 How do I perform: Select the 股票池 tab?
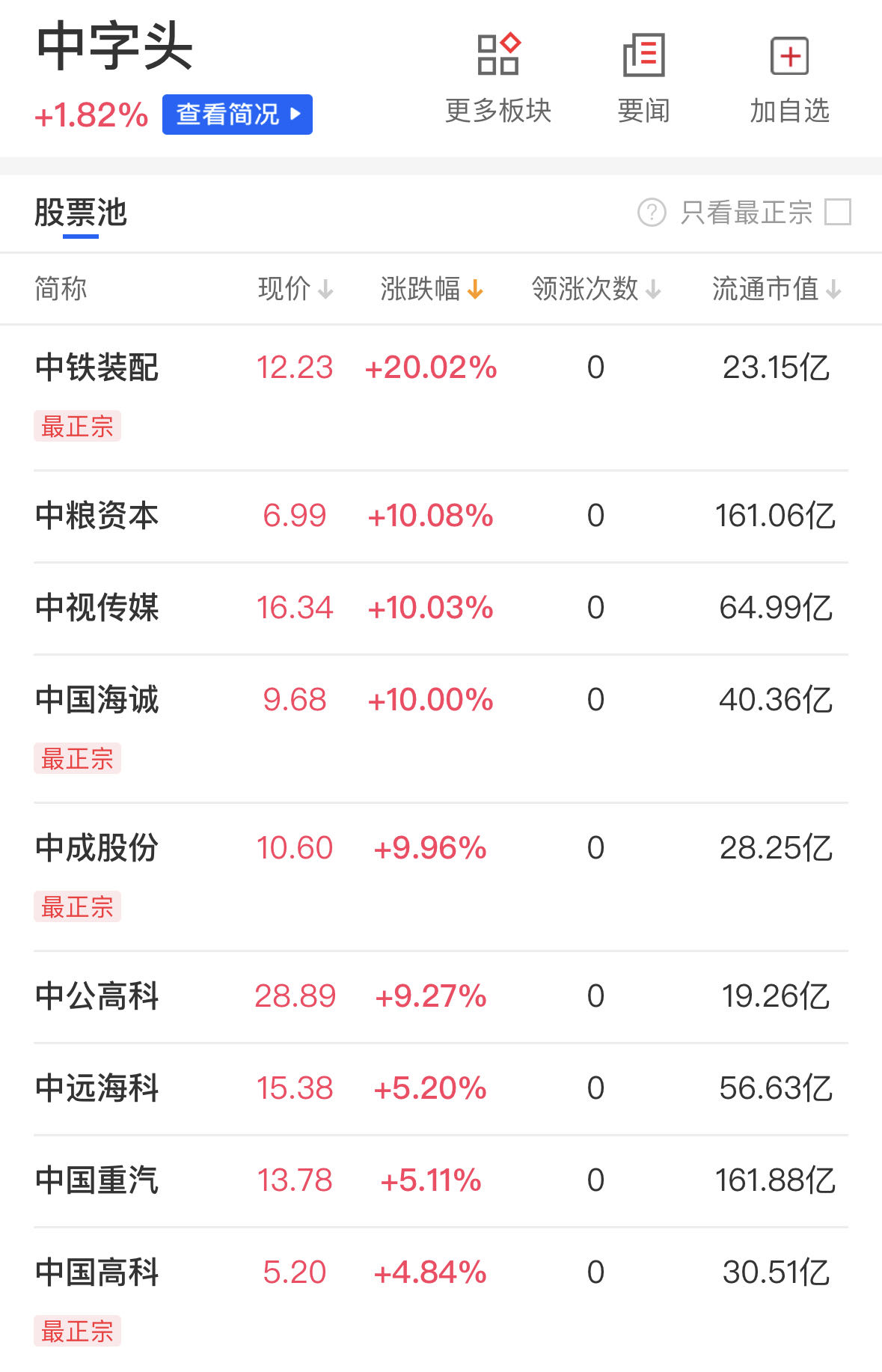click(81, 213)
